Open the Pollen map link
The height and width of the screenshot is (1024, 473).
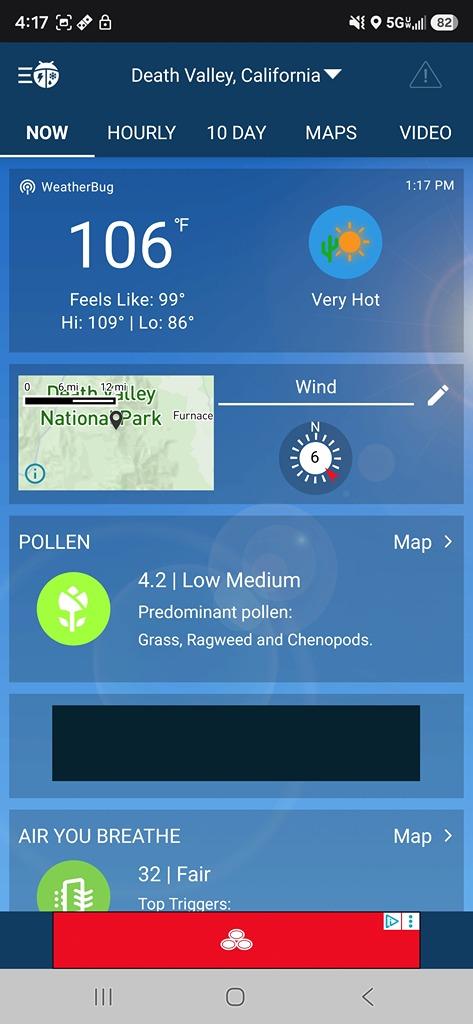pyautogui.click(x=423, y=542)
